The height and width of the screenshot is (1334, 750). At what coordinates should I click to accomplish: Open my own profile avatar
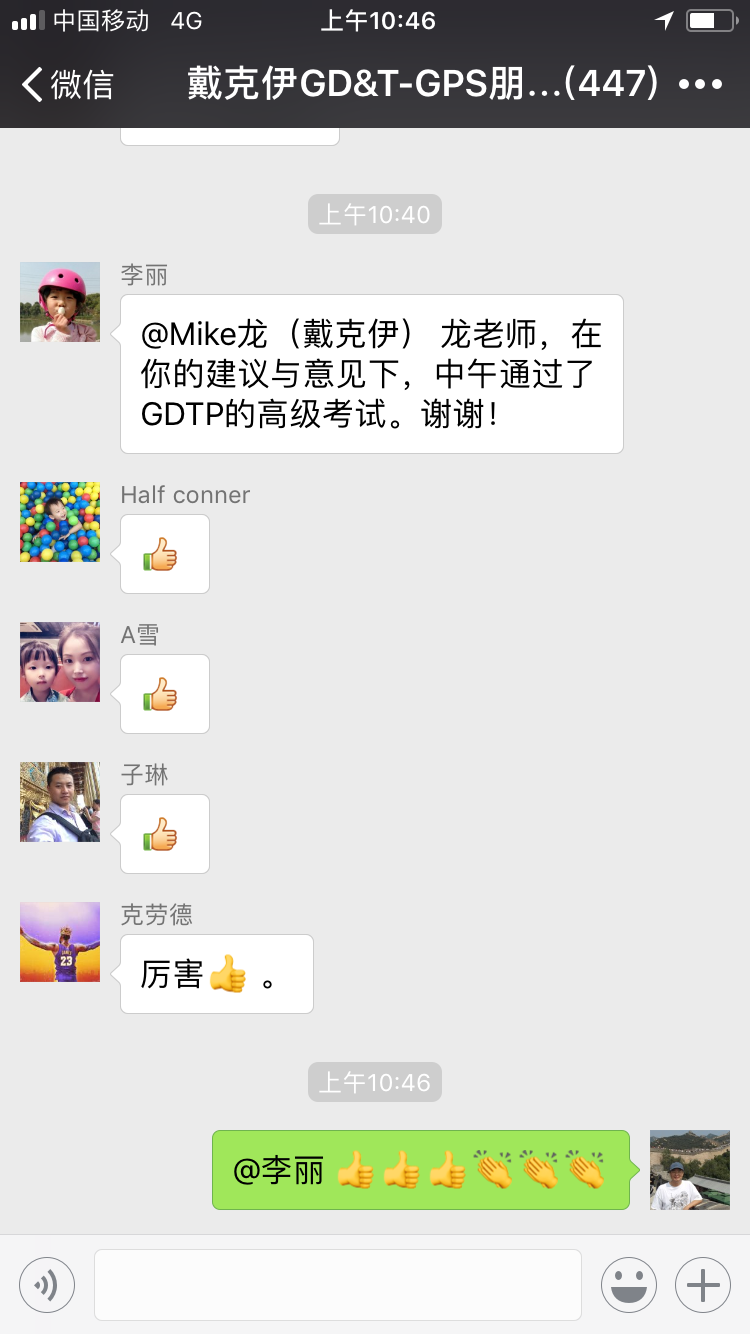coord(690,1170)
